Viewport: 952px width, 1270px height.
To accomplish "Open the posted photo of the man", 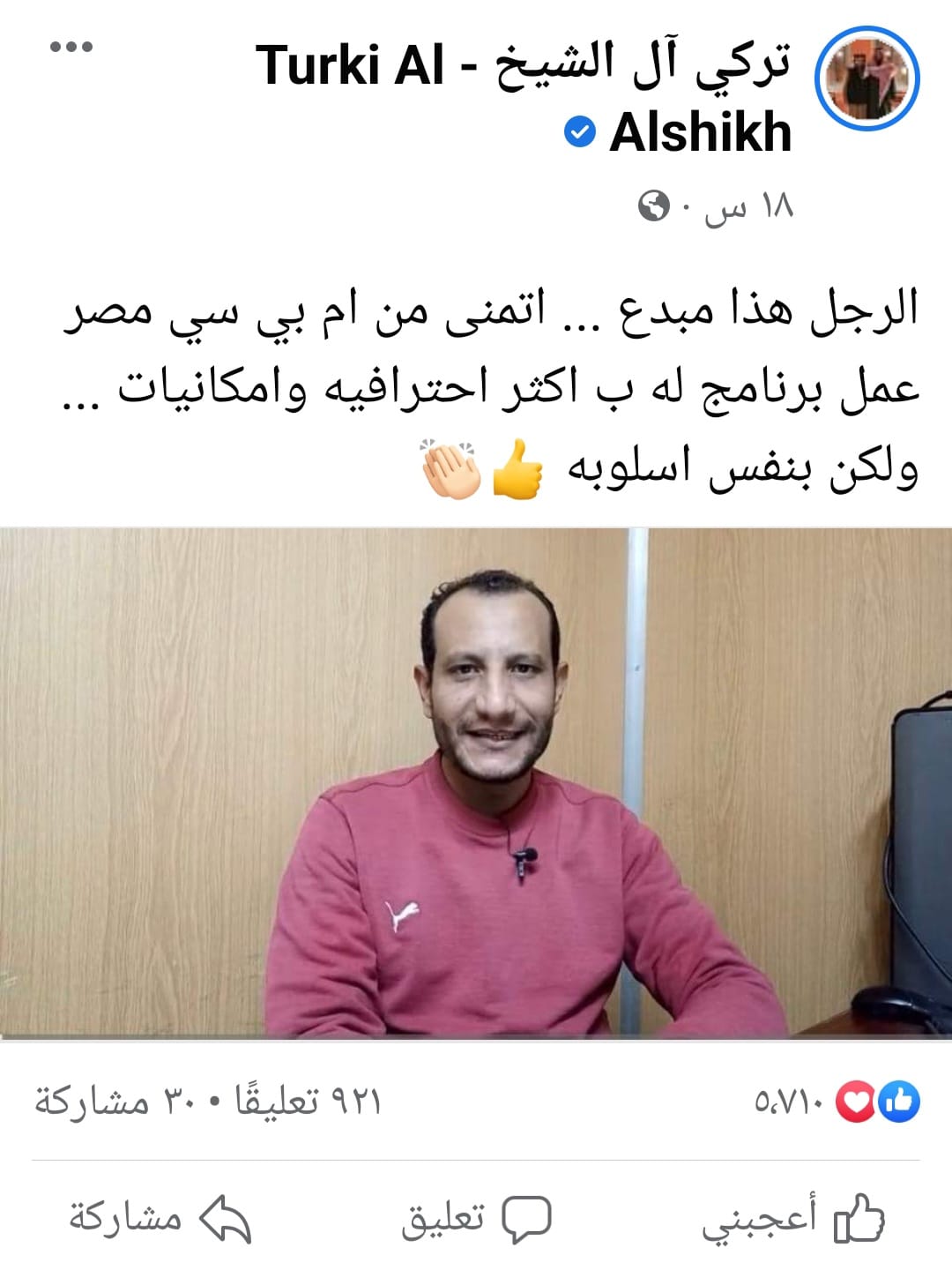I will click(x=476, y=782).
